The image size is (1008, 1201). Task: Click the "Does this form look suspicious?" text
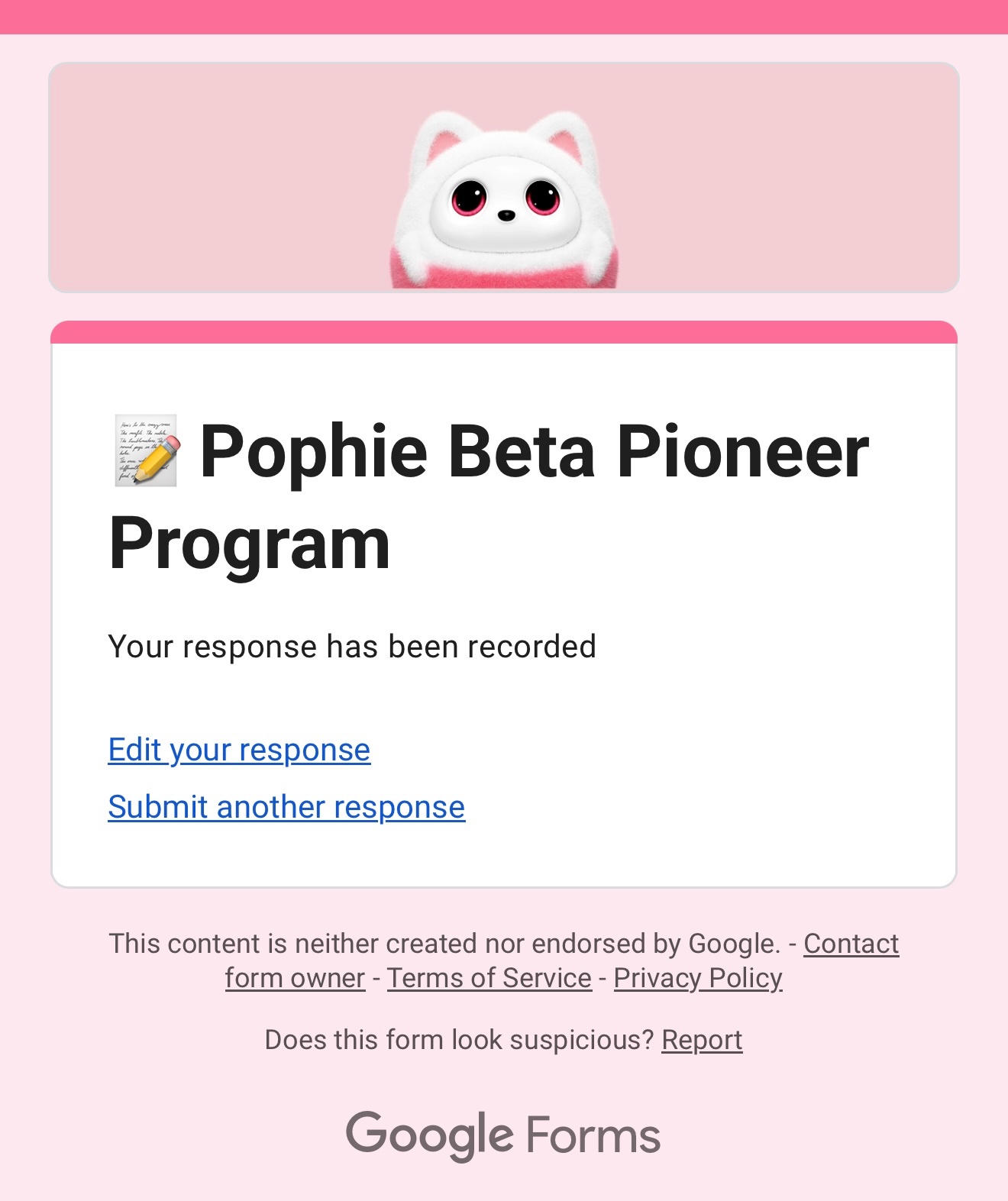(458, 1038)
